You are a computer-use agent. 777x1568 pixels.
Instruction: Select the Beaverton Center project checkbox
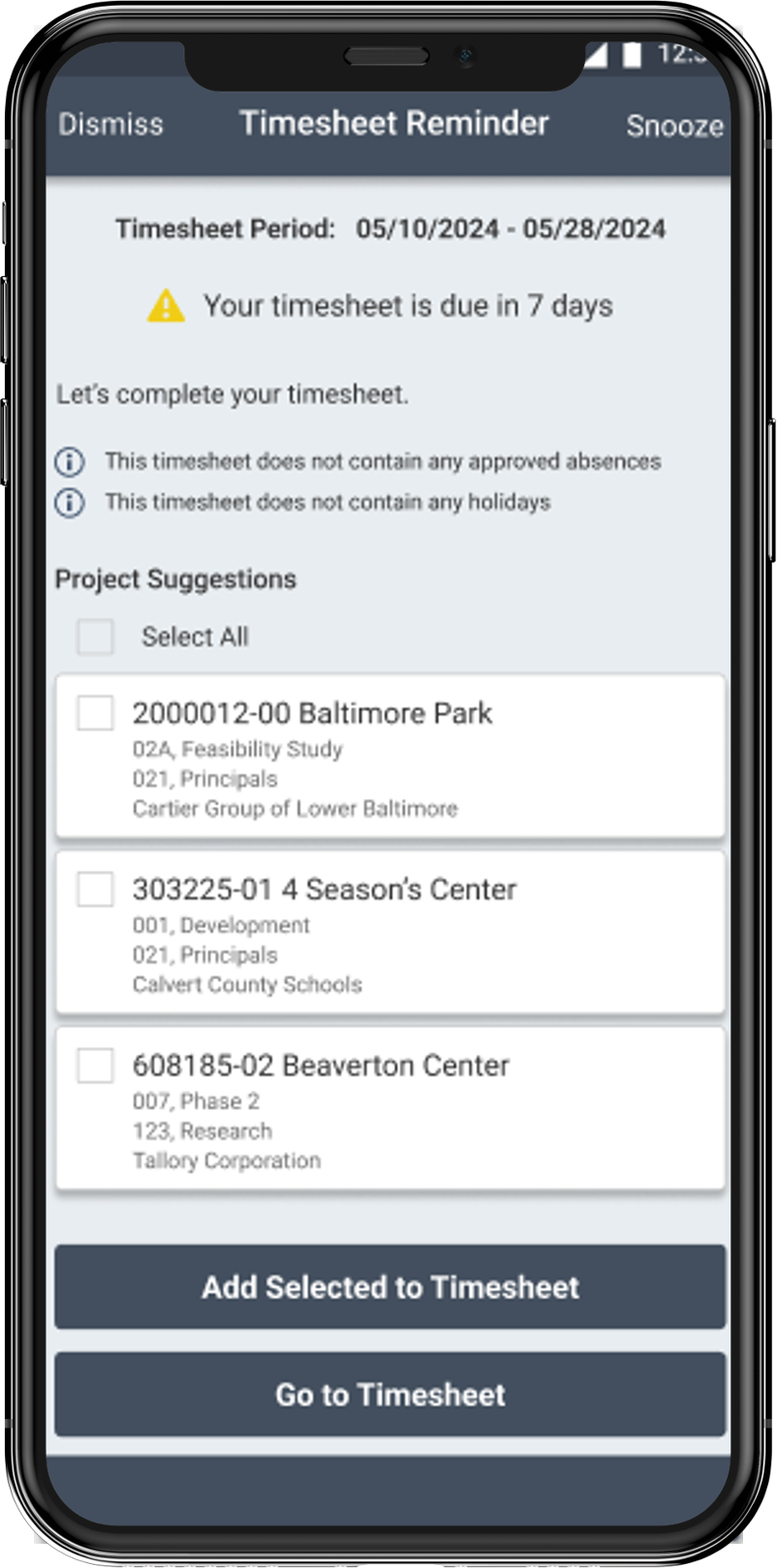(95, 1065)
